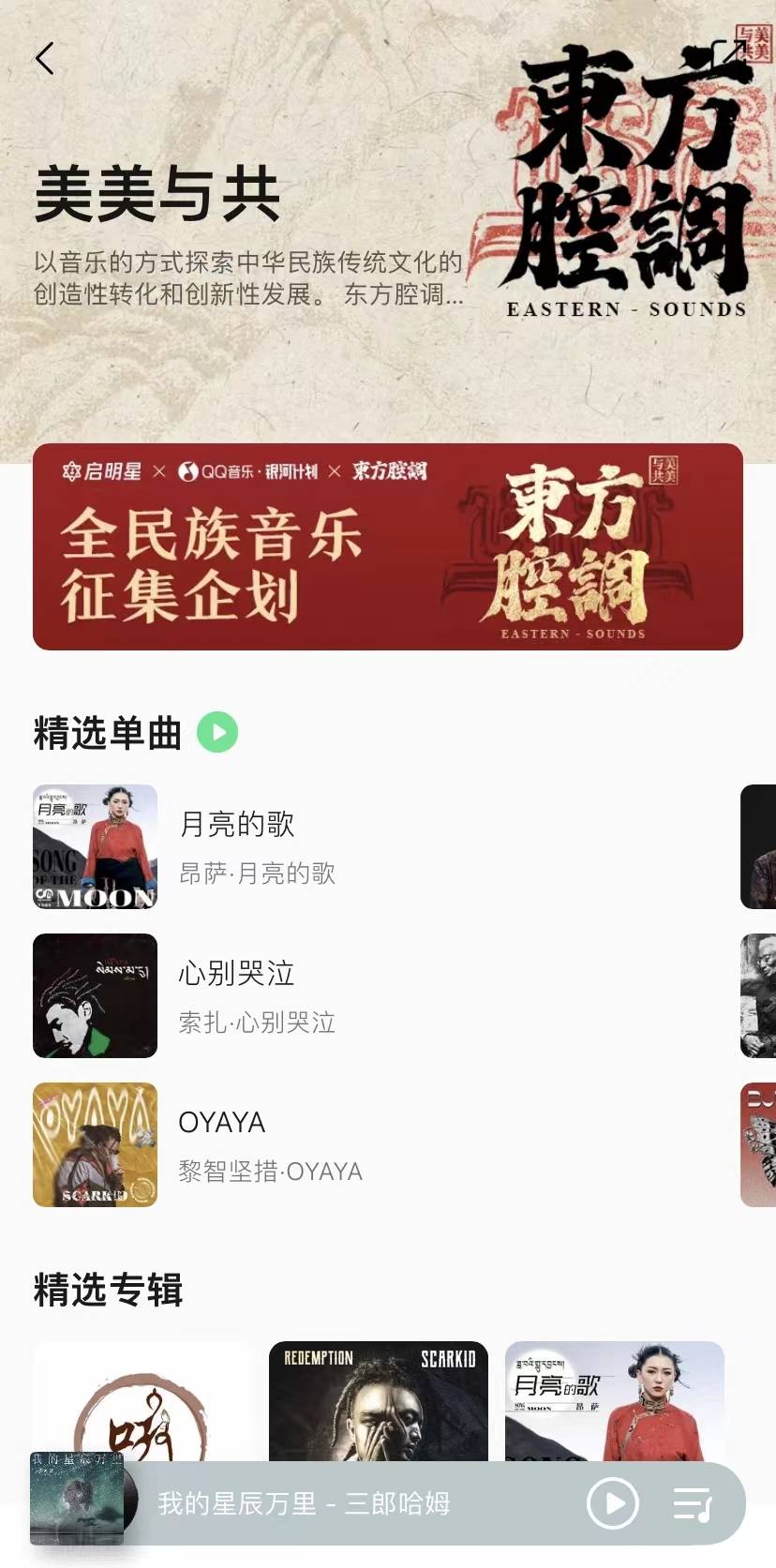Play 我的星辰万里 in the mini player
The height and width of the screenshot is (1568, 776).
point(613,1503)
